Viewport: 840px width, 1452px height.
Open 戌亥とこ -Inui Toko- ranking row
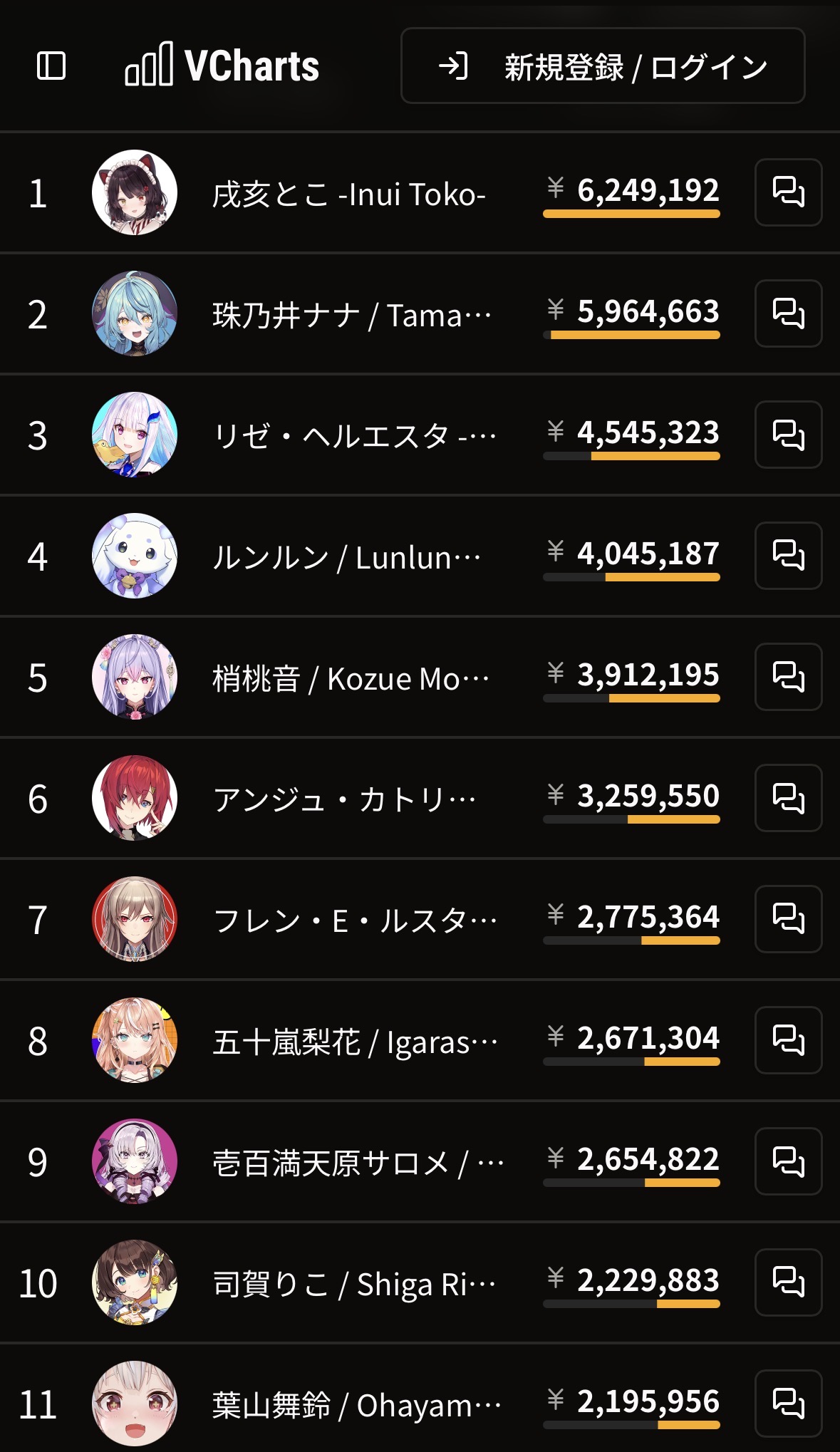348,194
